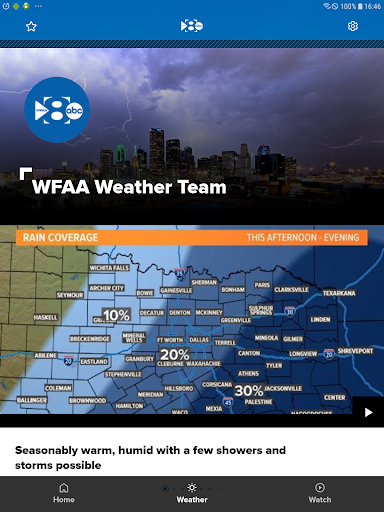Switch to the Watch tab

point(320,494)
